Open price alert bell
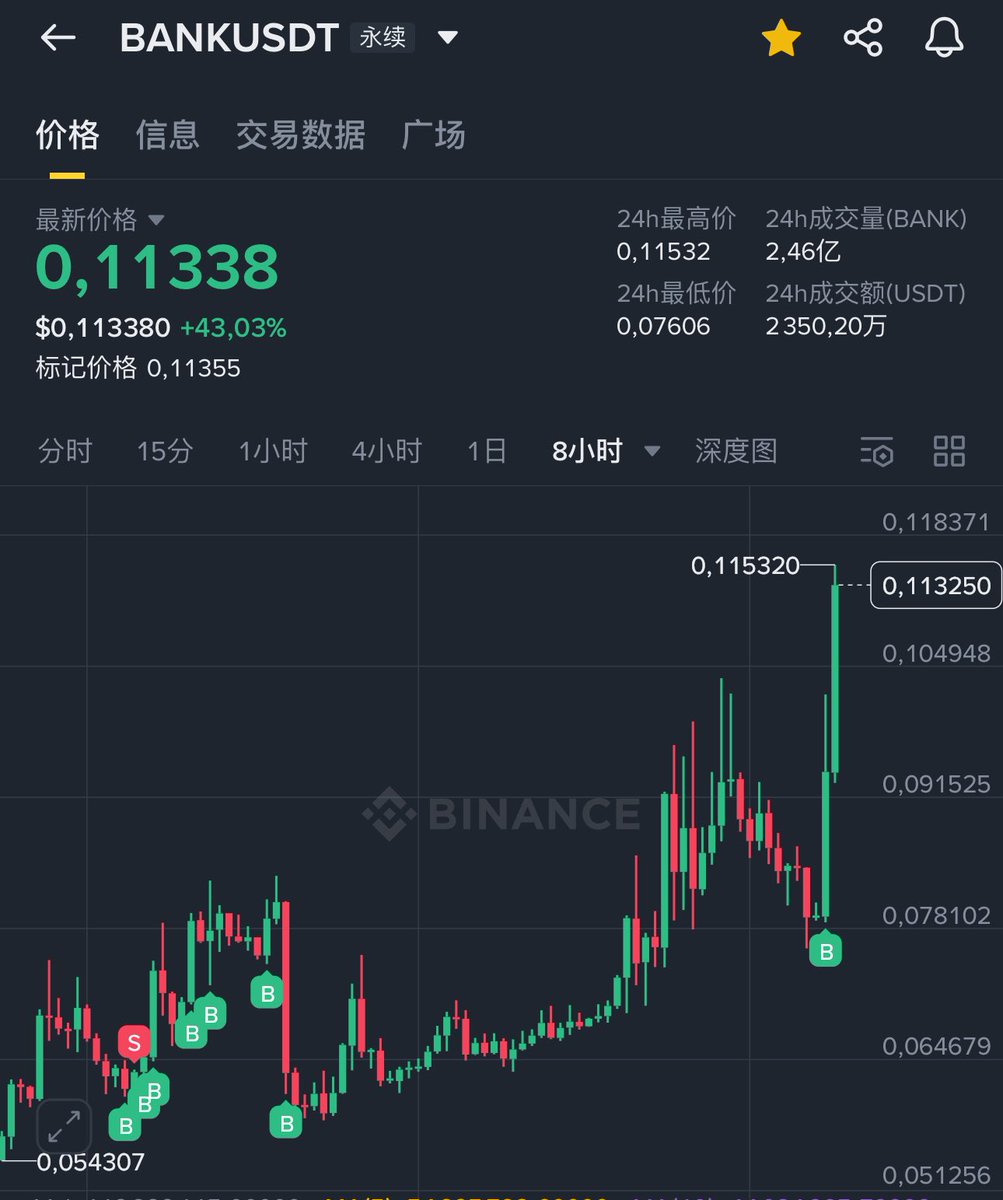The image size is (1003, 1200). pyautogui.click(x=944, y=38)
